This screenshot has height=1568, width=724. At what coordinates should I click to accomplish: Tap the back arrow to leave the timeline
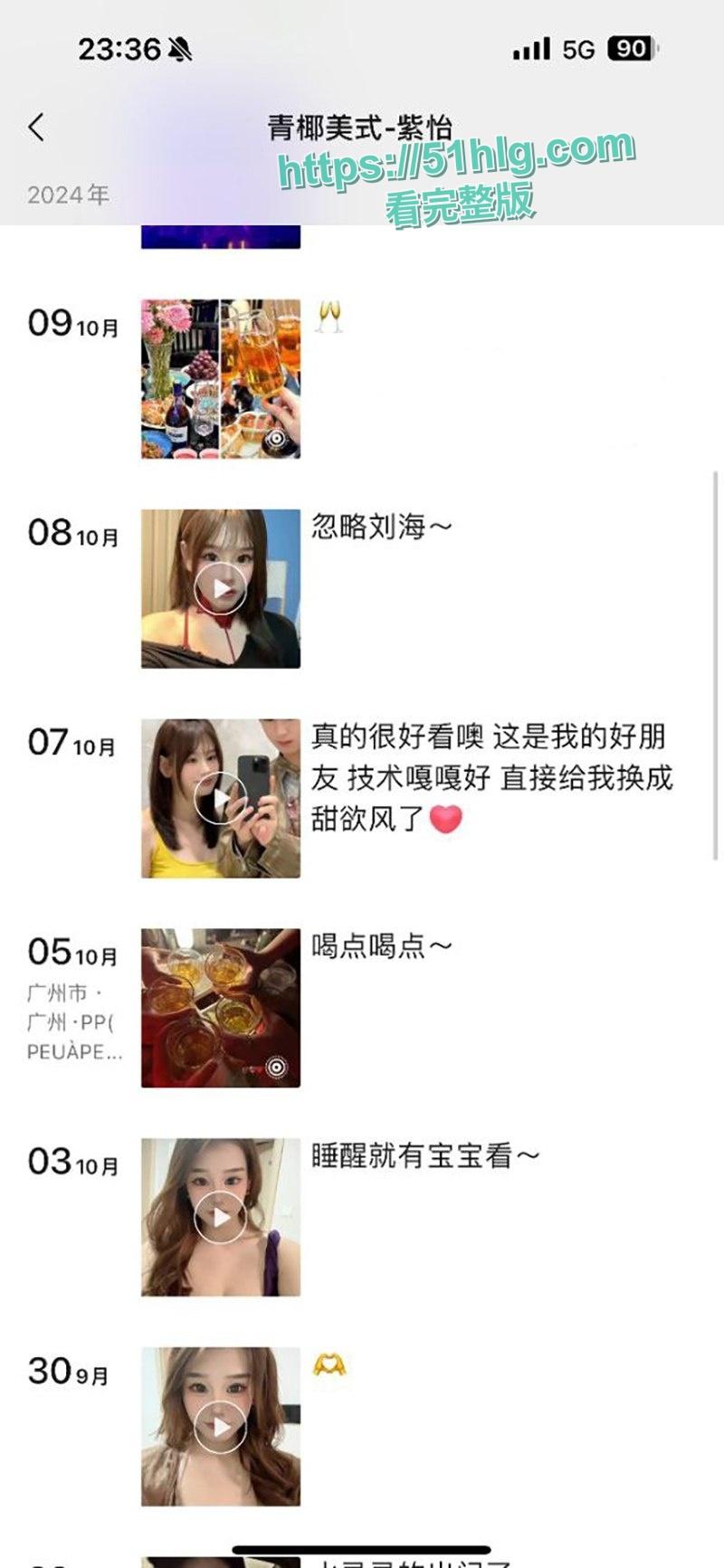tap(34, 128)
